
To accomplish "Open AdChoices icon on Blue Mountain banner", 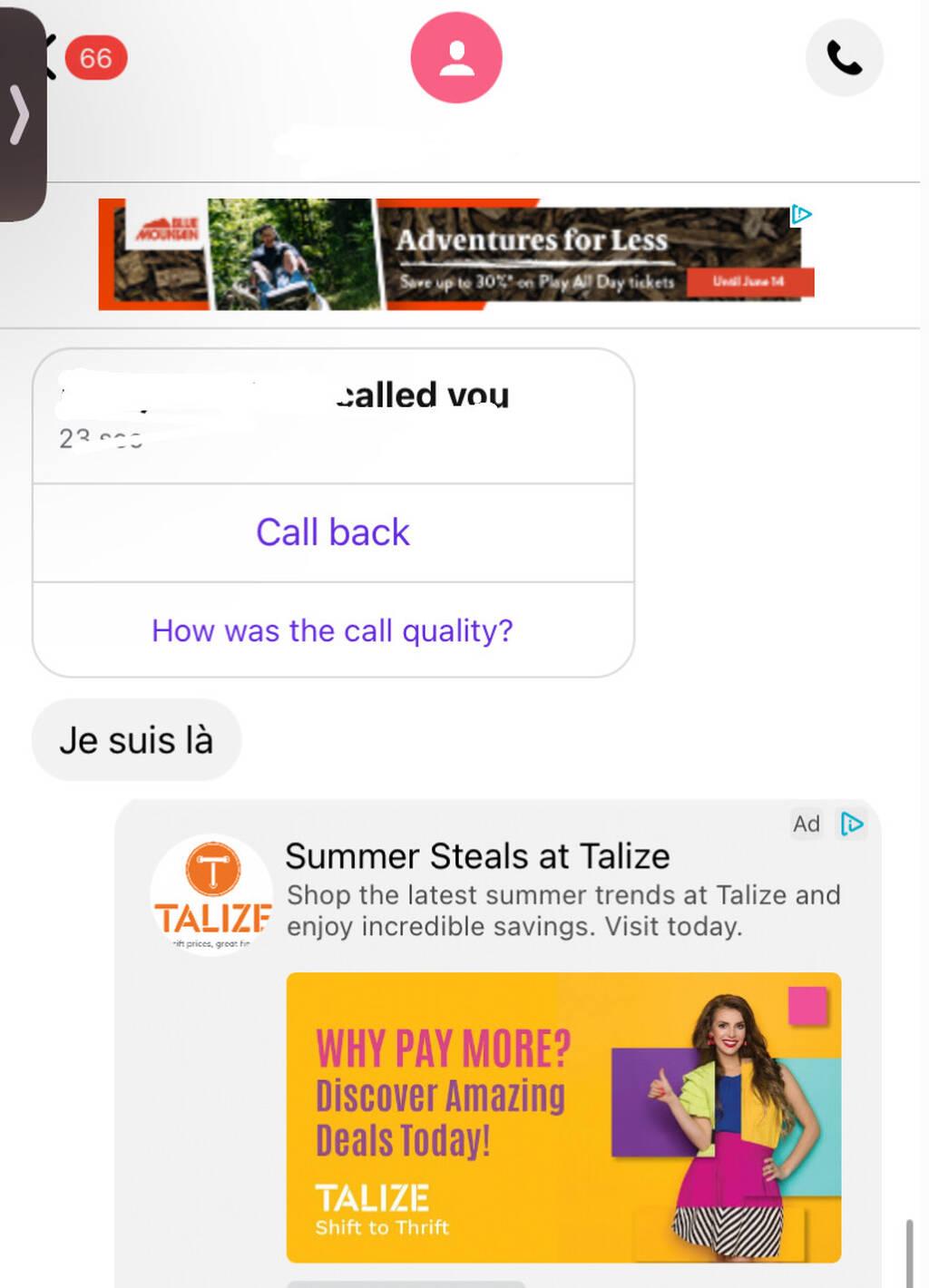I will (801, 215).
